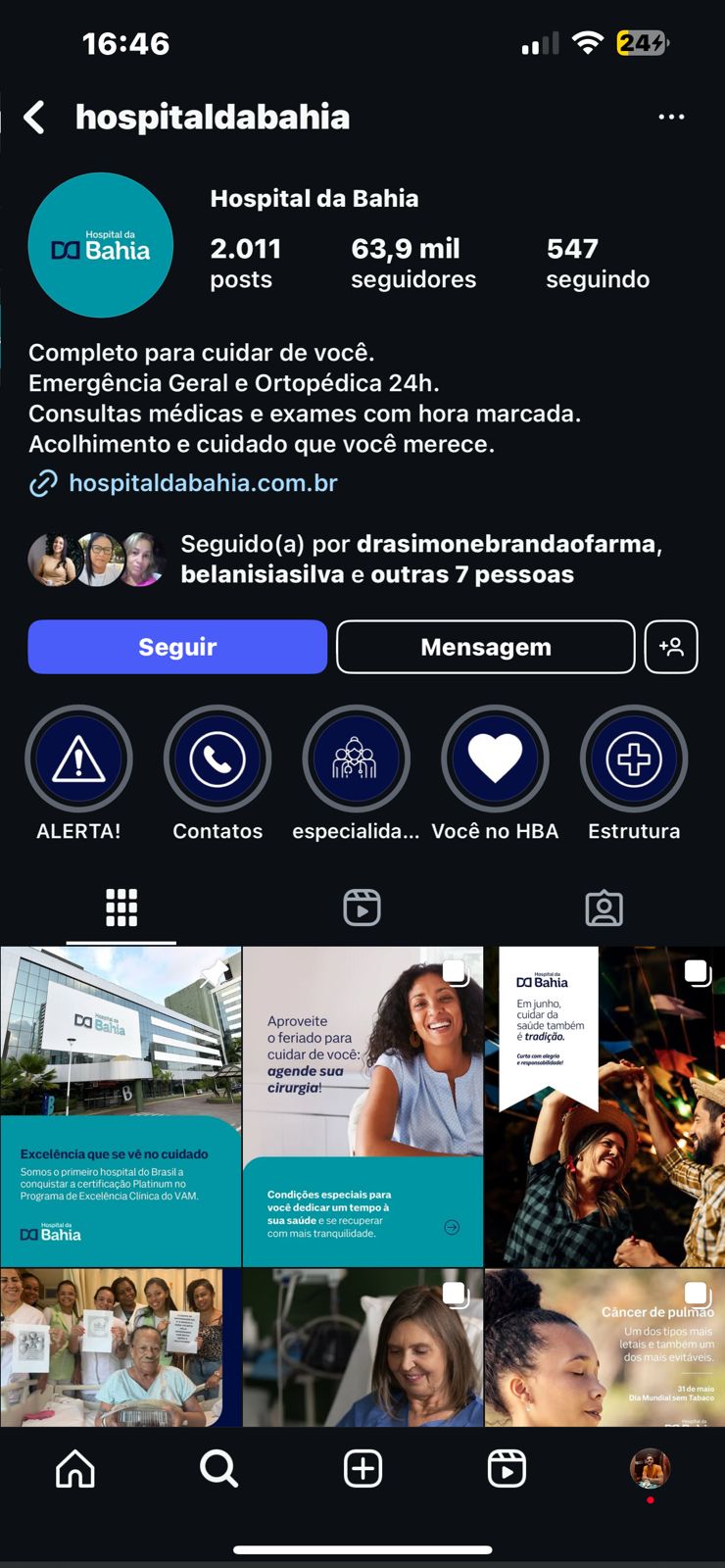Open the Search and explore tab
Image resolution: width=725 pixels, height=1568 pixels.
[x=218, y=1469]
